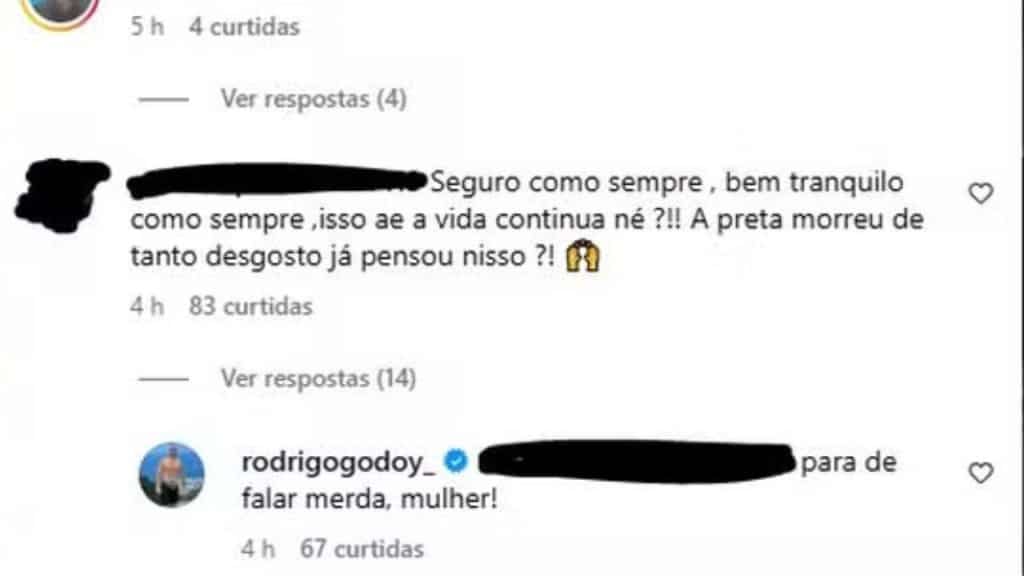Like the 'Seguro como sempre' comment
Image resolution: width=1024 pixels, height=576 pixels.
pos(981,194)
